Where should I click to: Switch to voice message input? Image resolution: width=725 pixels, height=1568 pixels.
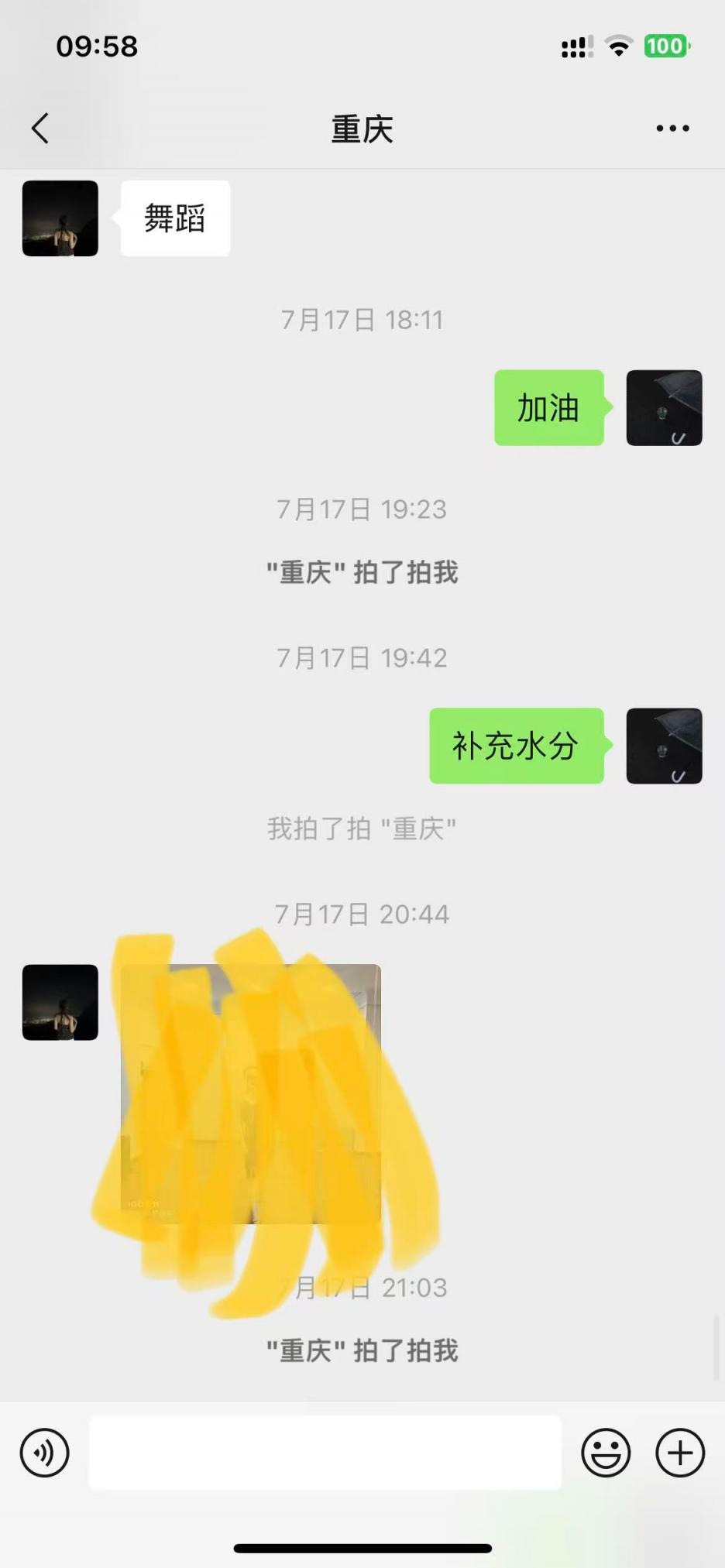45,1453
